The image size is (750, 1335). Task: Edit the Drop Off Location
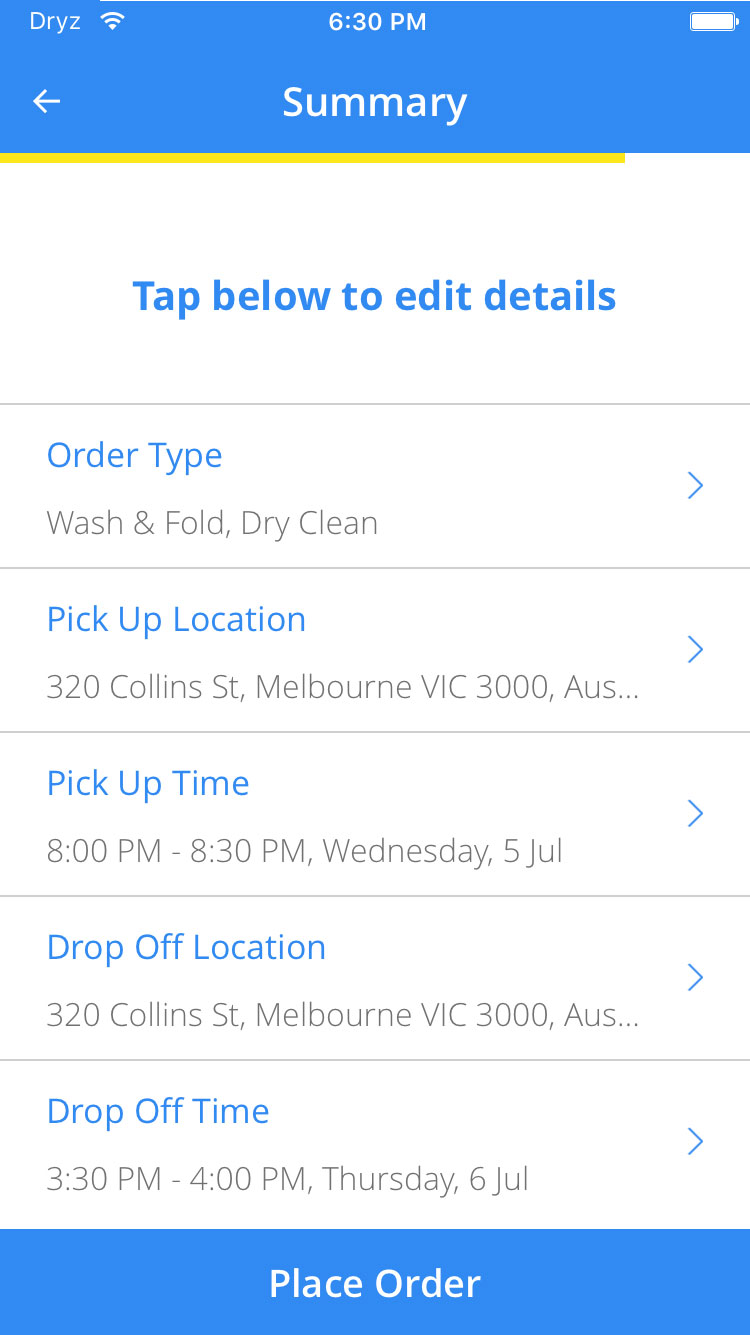coord(375,979)
